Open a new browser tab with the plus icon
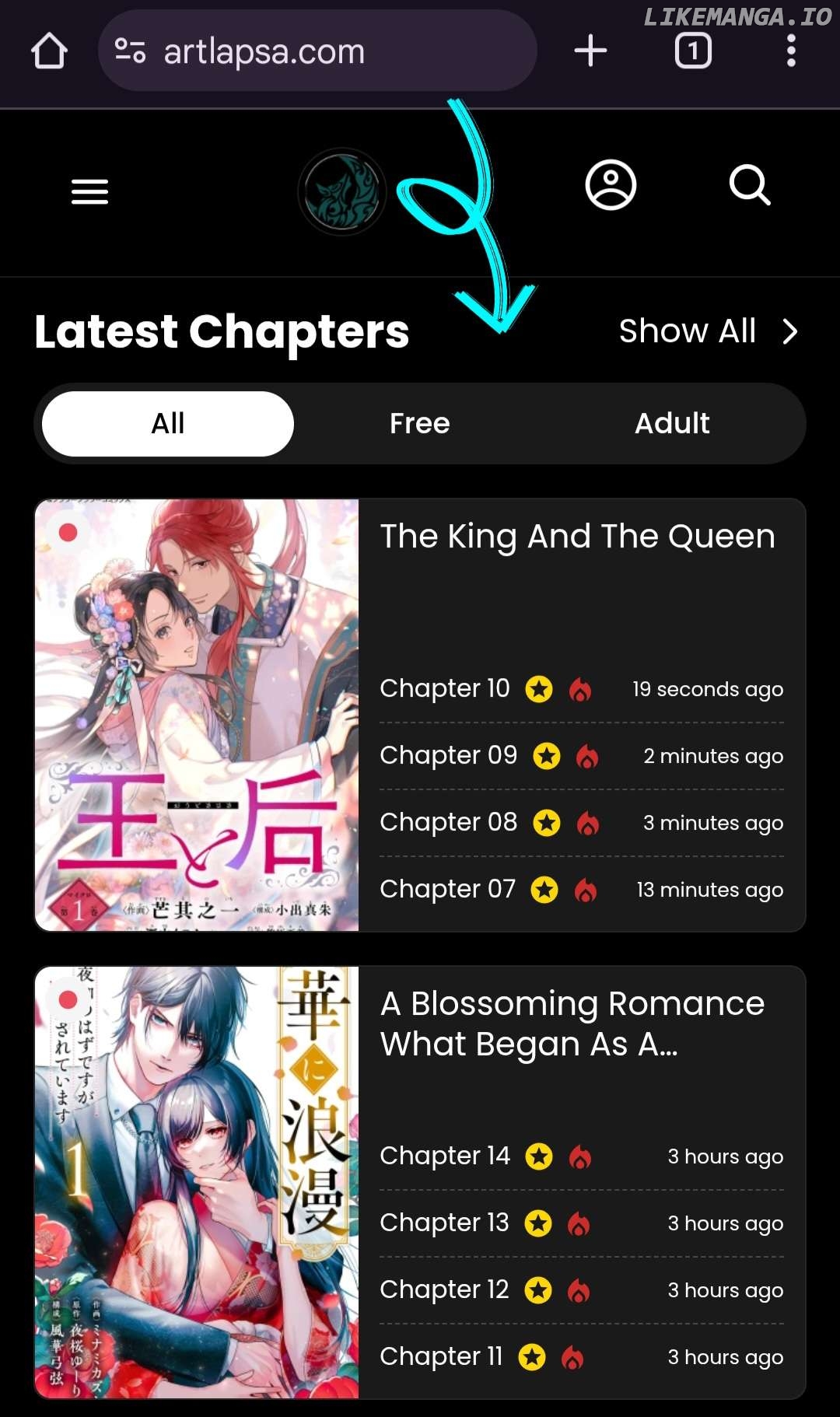Viewport: 840px width, 1417px height. (x=590, y=50)
